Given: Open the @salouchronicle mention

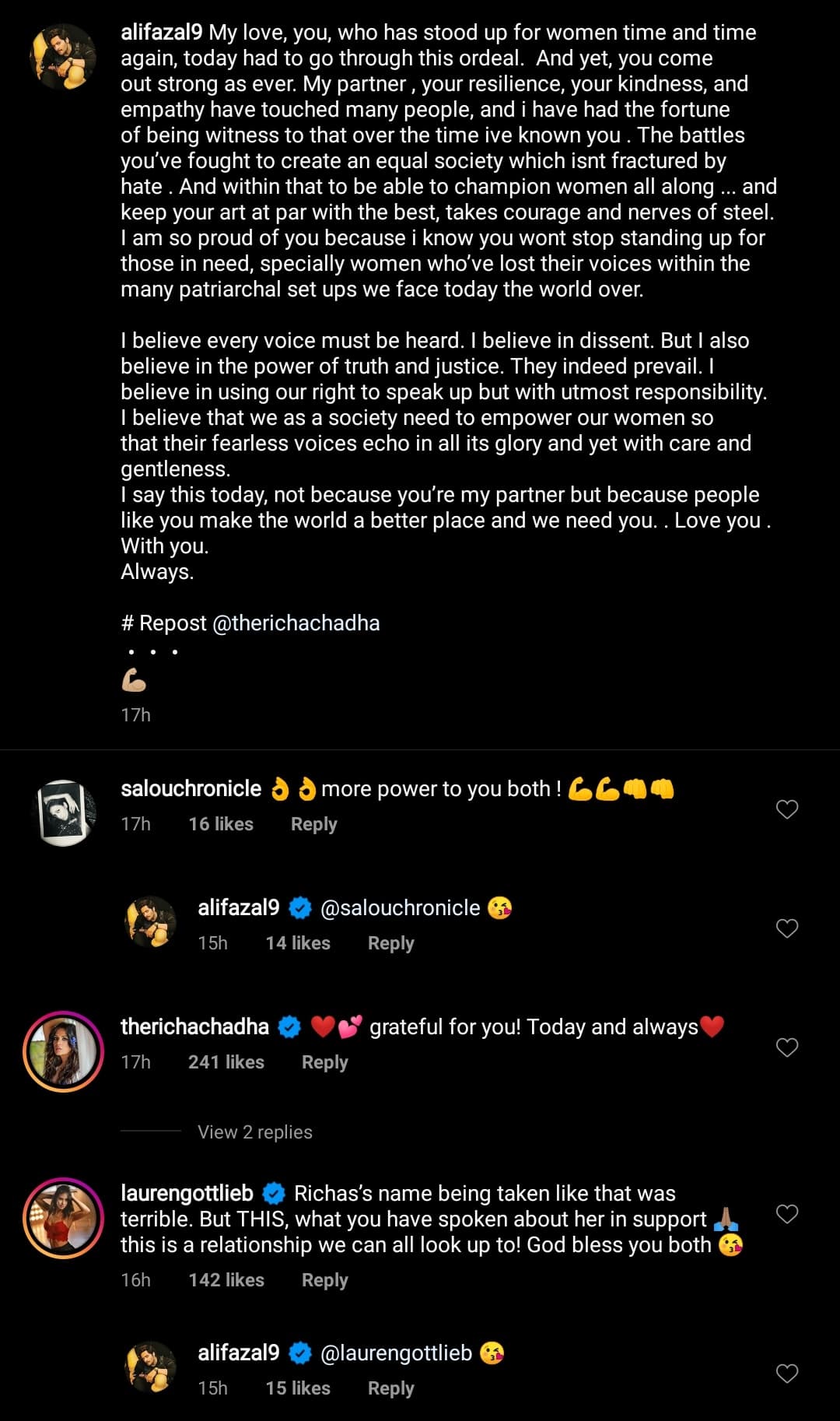Looking at the screenshot, I should coord(400,908).
